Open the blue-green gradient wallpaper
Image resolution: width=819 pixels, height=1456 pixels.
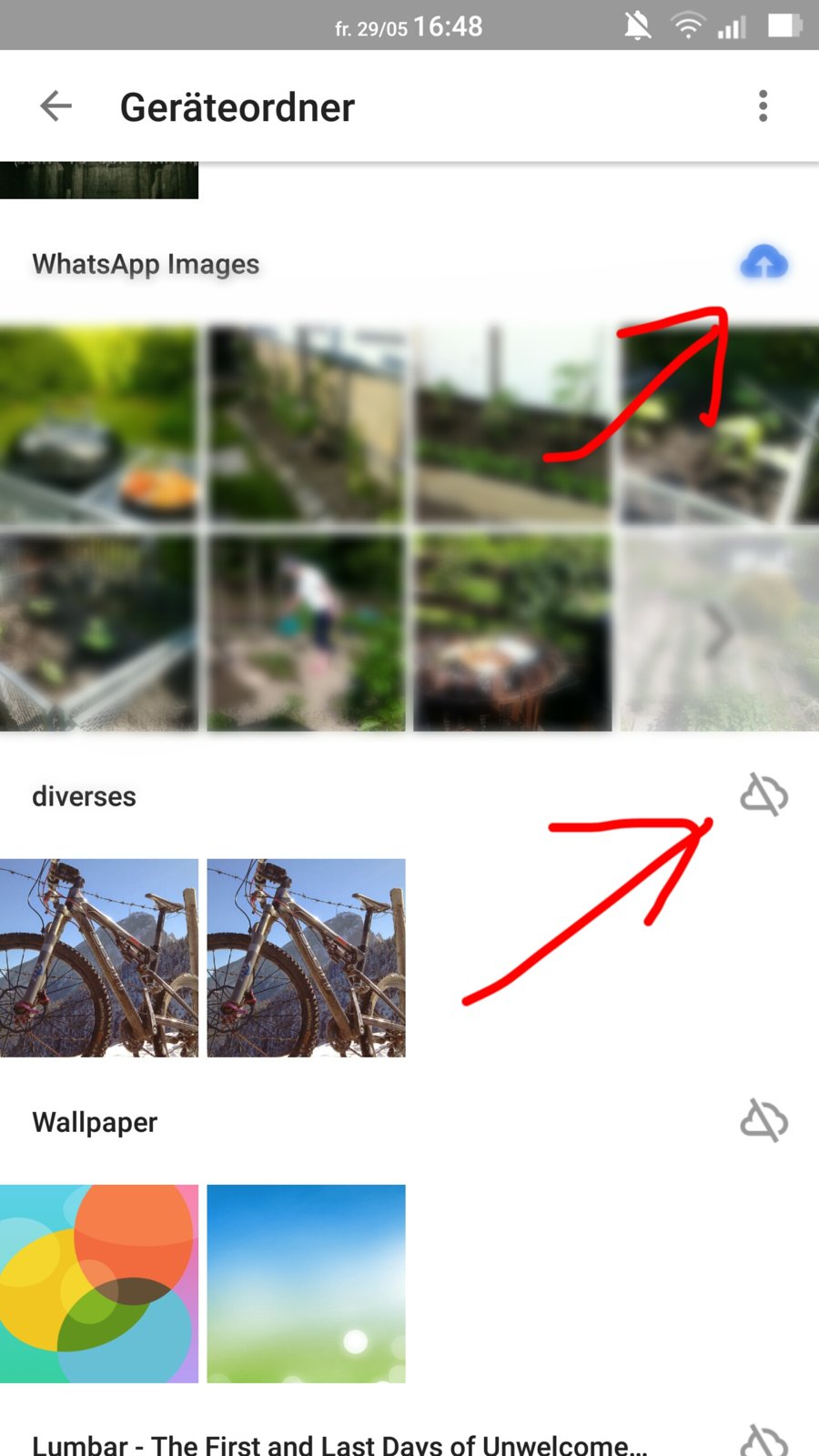click(x=306, y=1283)
